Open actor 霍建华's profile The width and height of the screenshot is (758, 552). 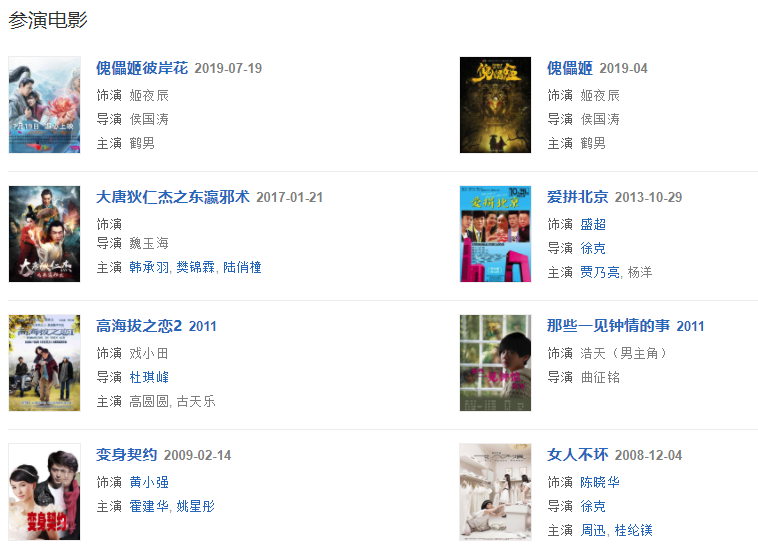click(x=149, y=506)
